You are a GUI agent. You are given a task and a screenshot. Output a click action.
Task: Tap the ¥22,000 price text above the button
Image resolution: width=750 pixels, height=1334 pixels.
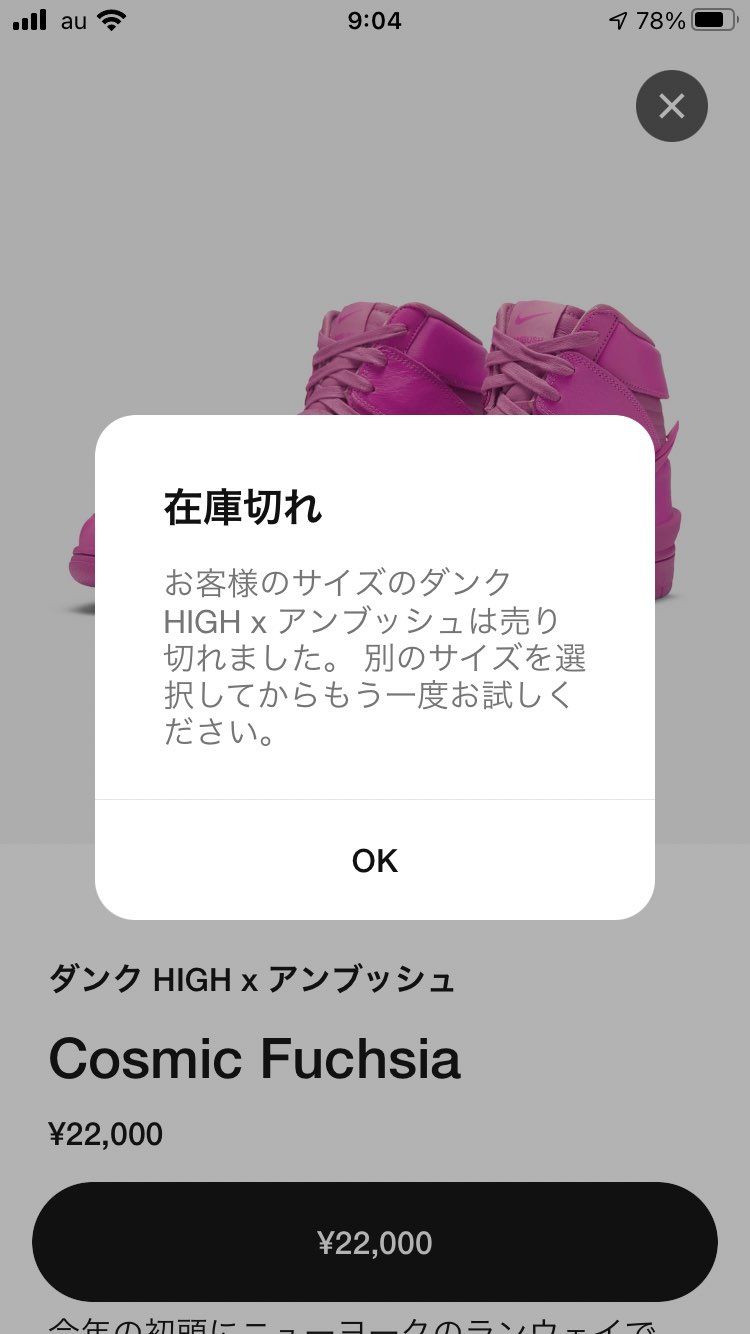click(106, 1133)
